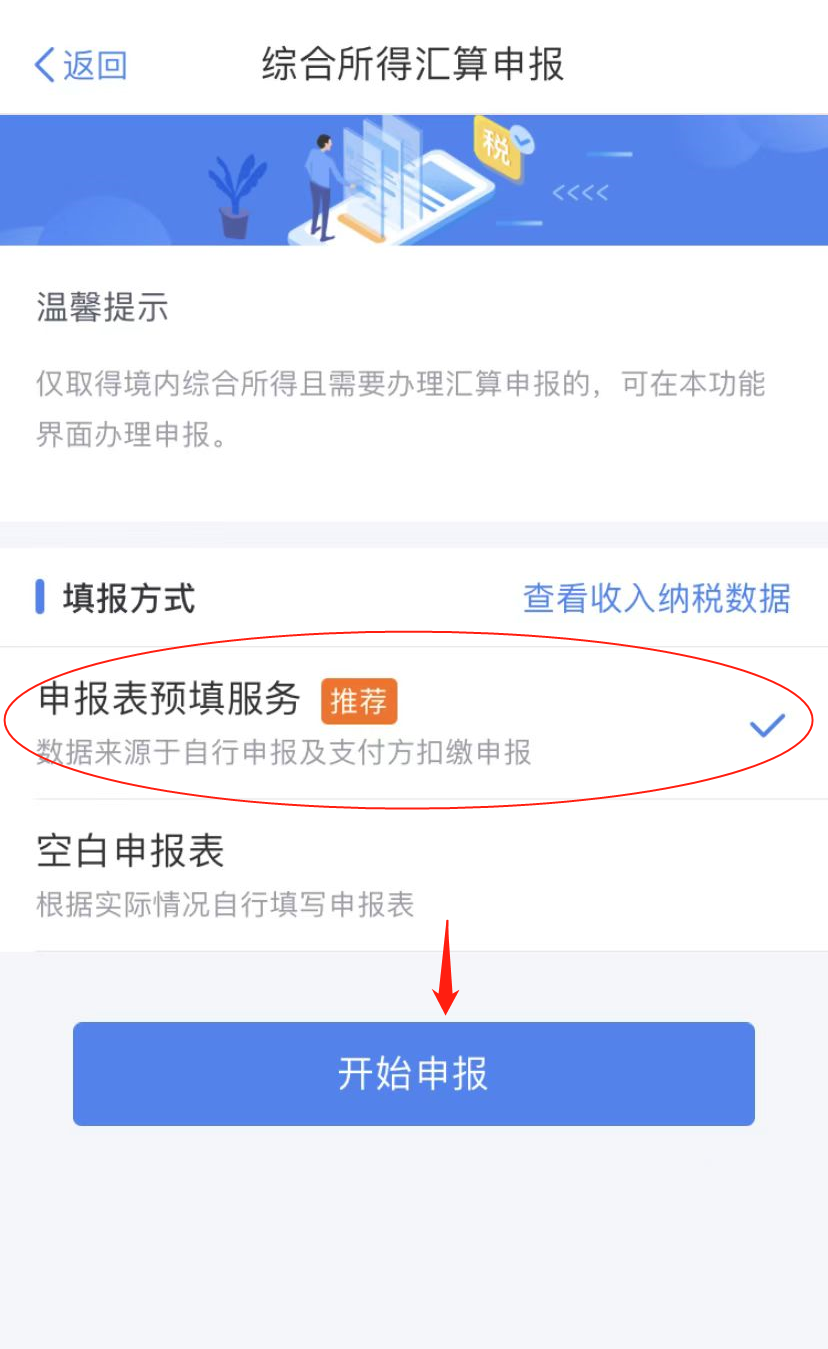Tap 开始申报 to begin filing

(x=413, y=1073)
